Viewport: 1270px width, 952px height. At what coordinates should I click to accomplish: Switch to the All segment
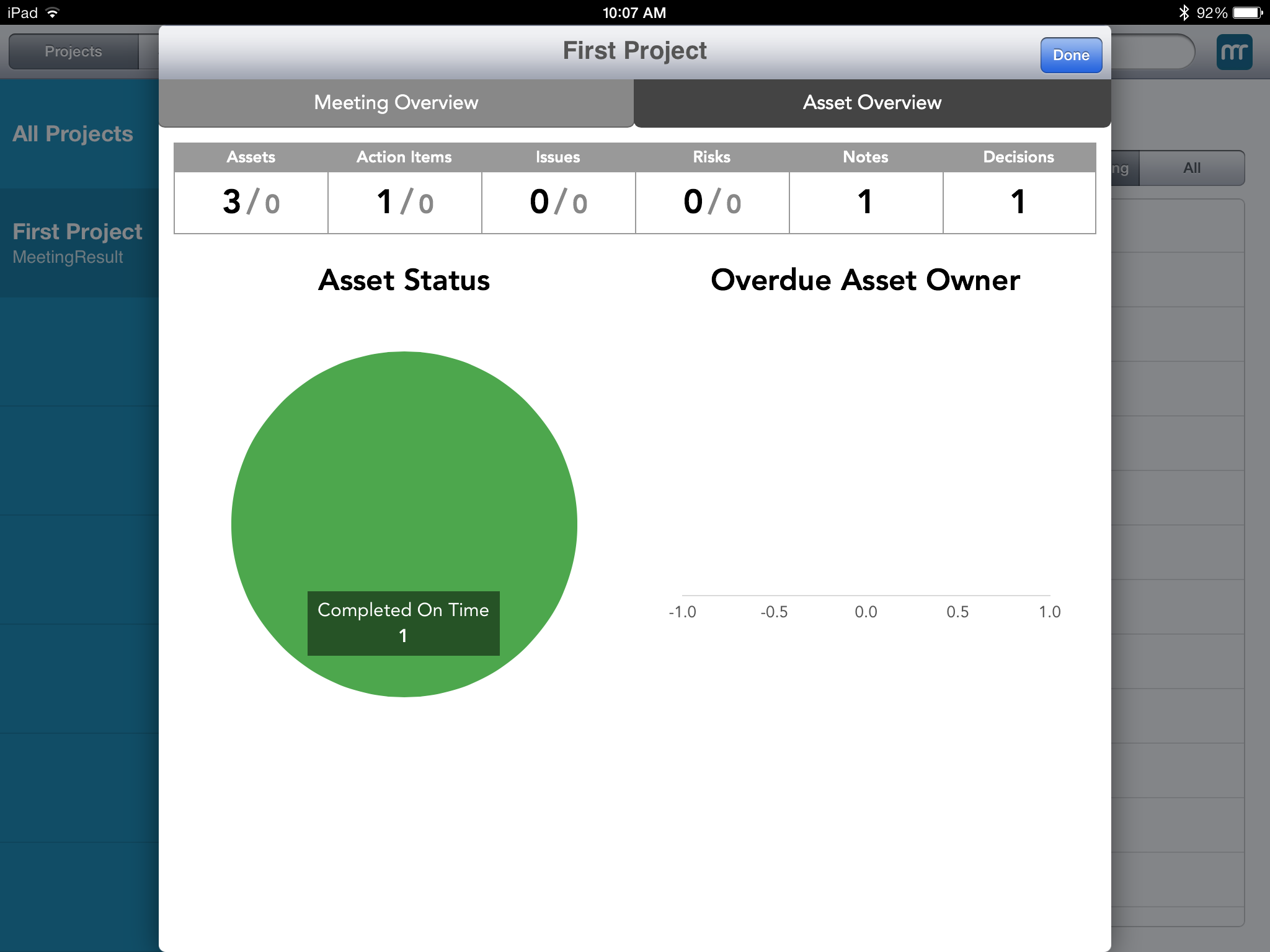click(x=1191, y=168)
